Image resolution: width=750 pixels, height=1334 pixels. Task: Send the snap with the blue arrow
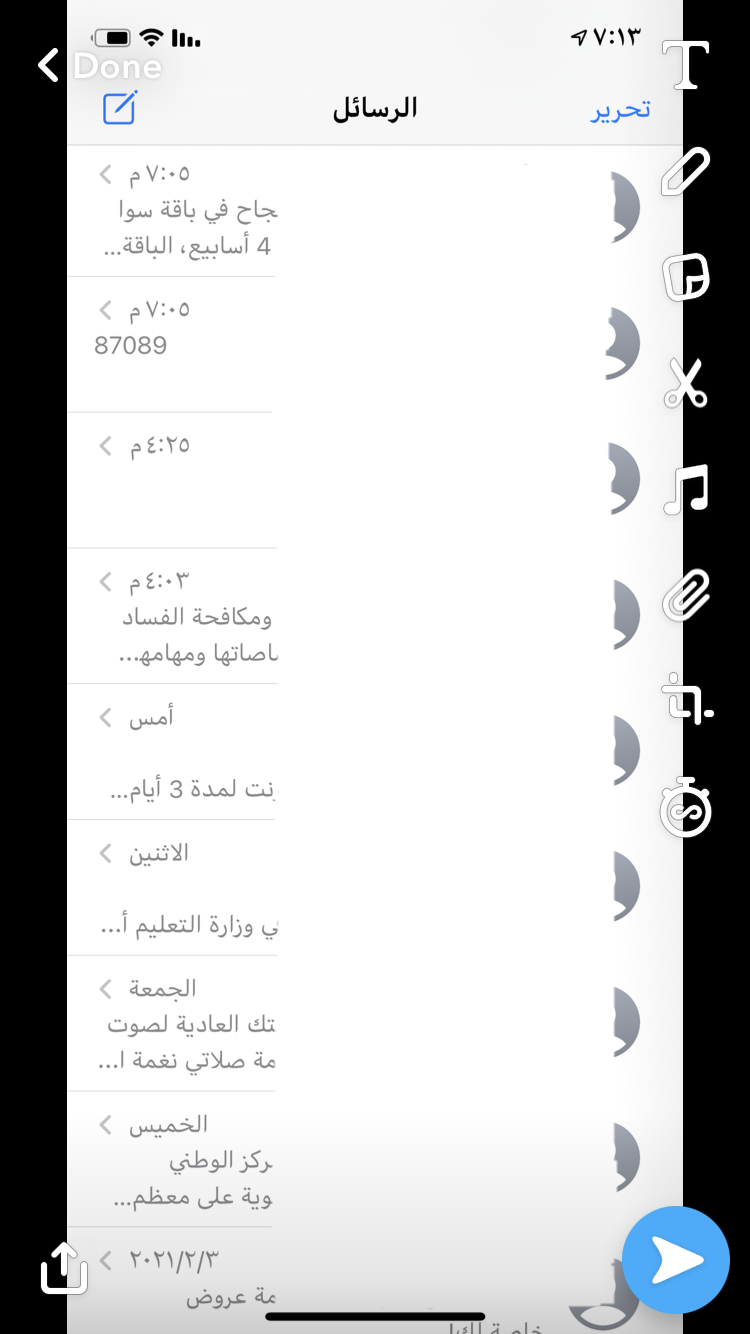pos(676,1260)
